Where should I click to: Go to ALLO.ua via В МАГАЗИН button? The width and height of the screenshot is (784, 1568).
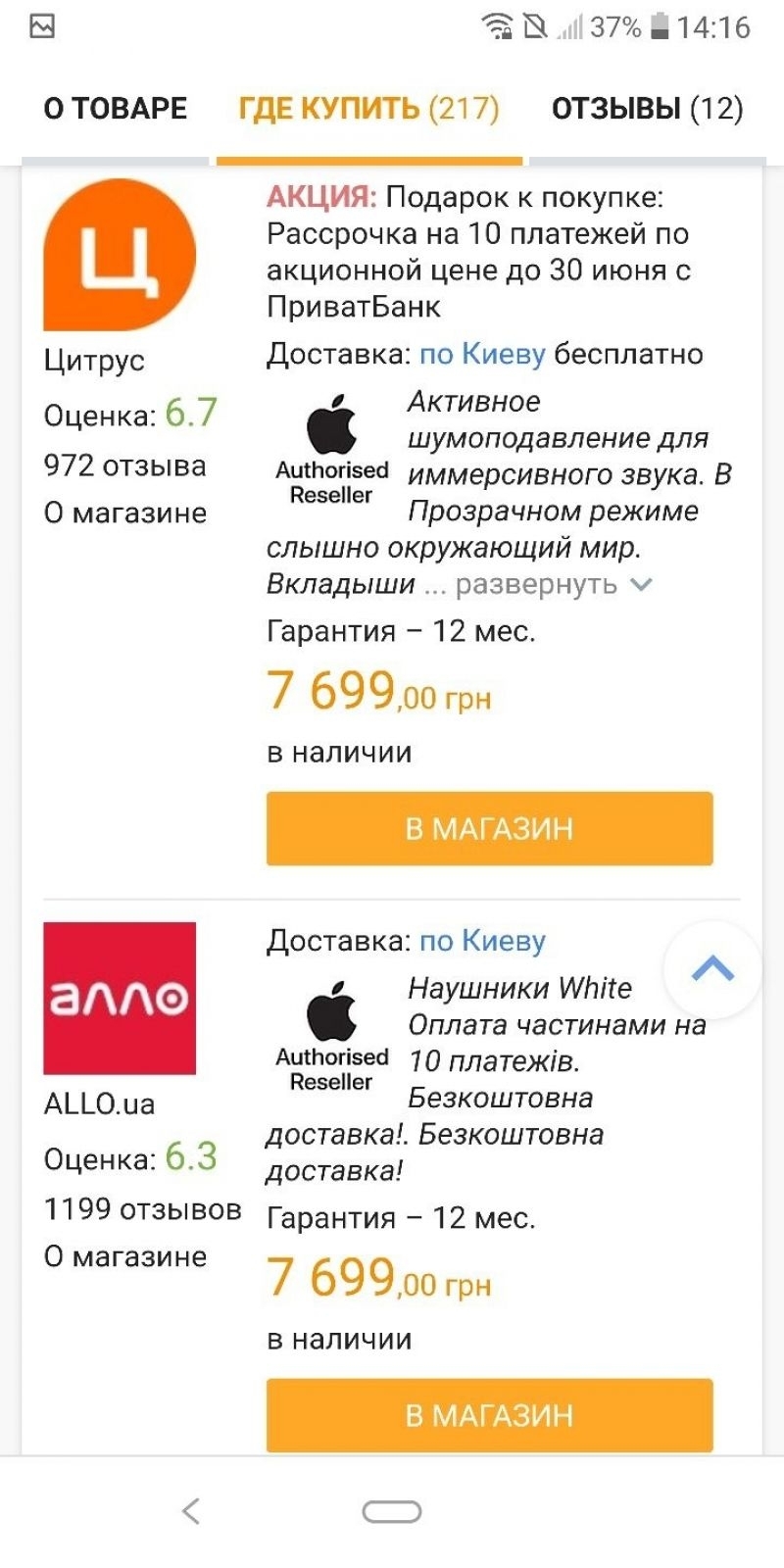490,1415
